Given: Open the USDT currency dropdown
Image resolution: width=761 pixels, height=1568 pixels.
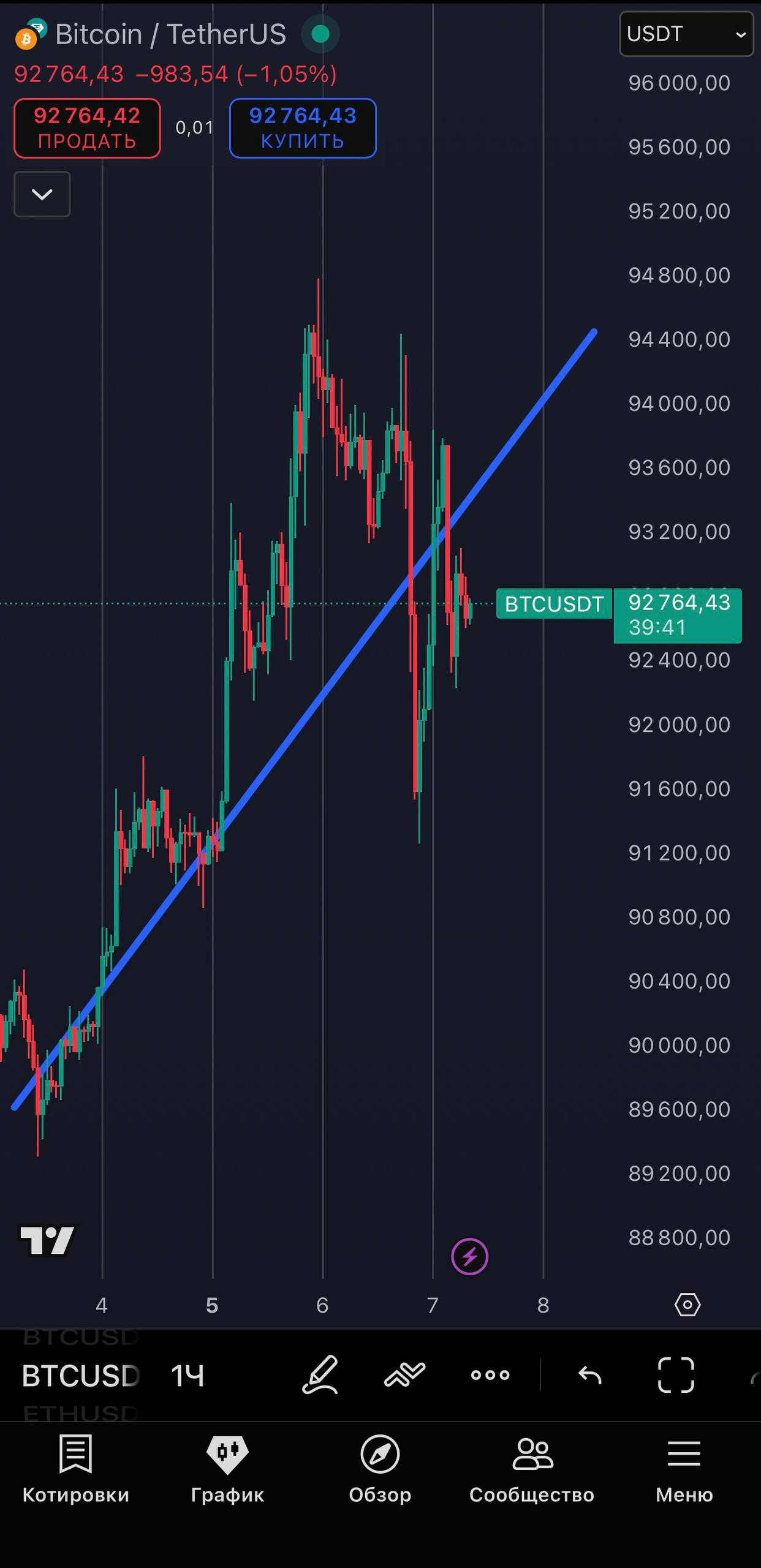Looking at the screenshot, I should (x=686, y=34).
